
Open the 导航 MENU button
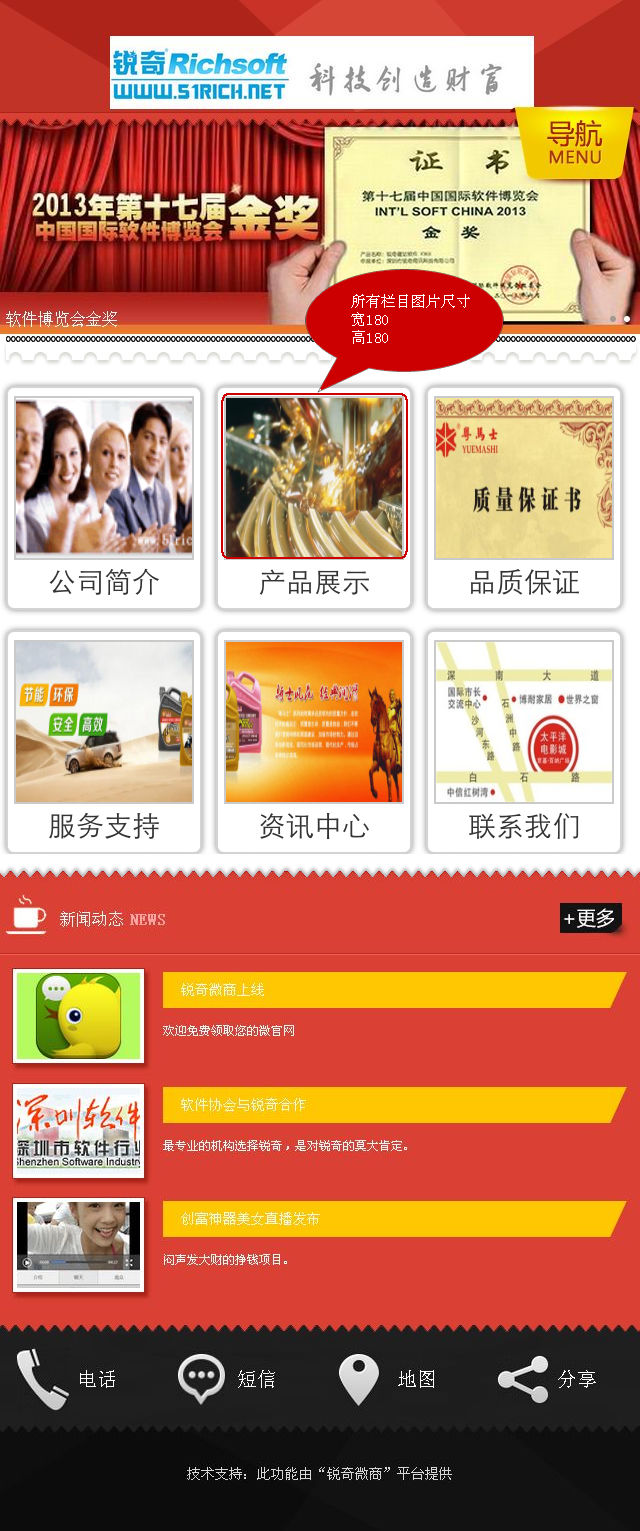click(574, 143)
